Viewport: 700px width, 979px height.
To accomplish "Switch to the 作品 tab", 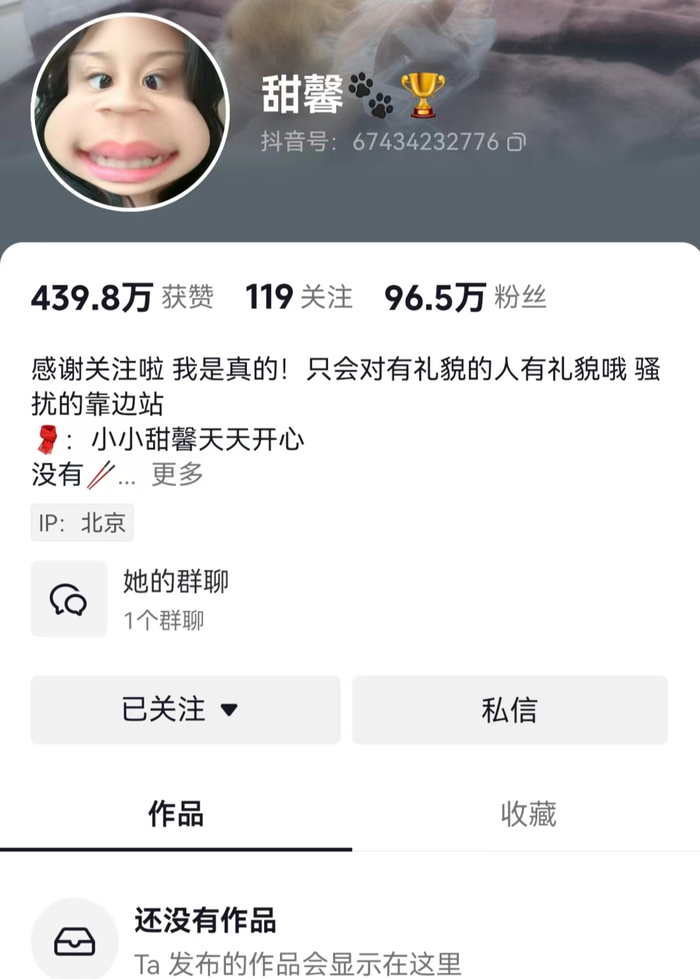I will pos(175,813).
